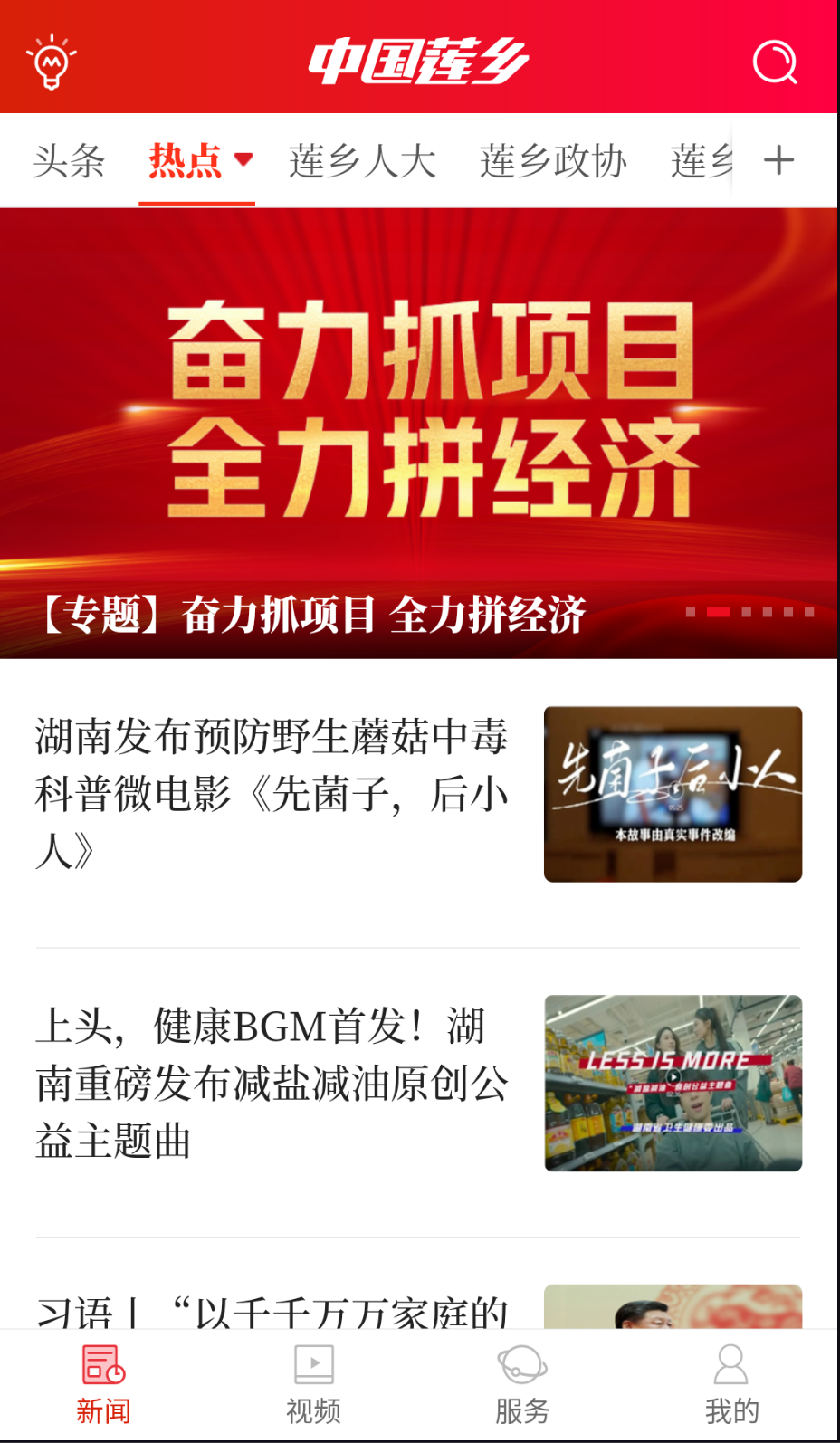Switch to the 视频 section at bottom

point(313,1381)
